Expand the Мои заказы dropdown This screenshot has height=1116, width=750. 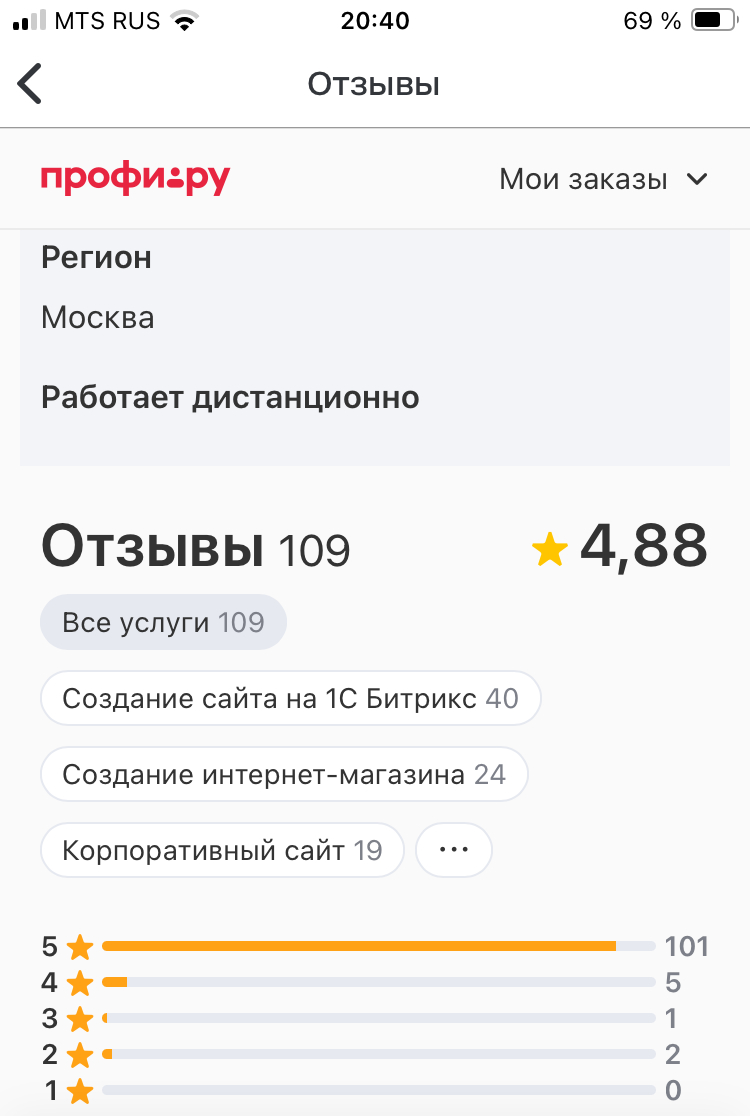(x=603, y=180)
